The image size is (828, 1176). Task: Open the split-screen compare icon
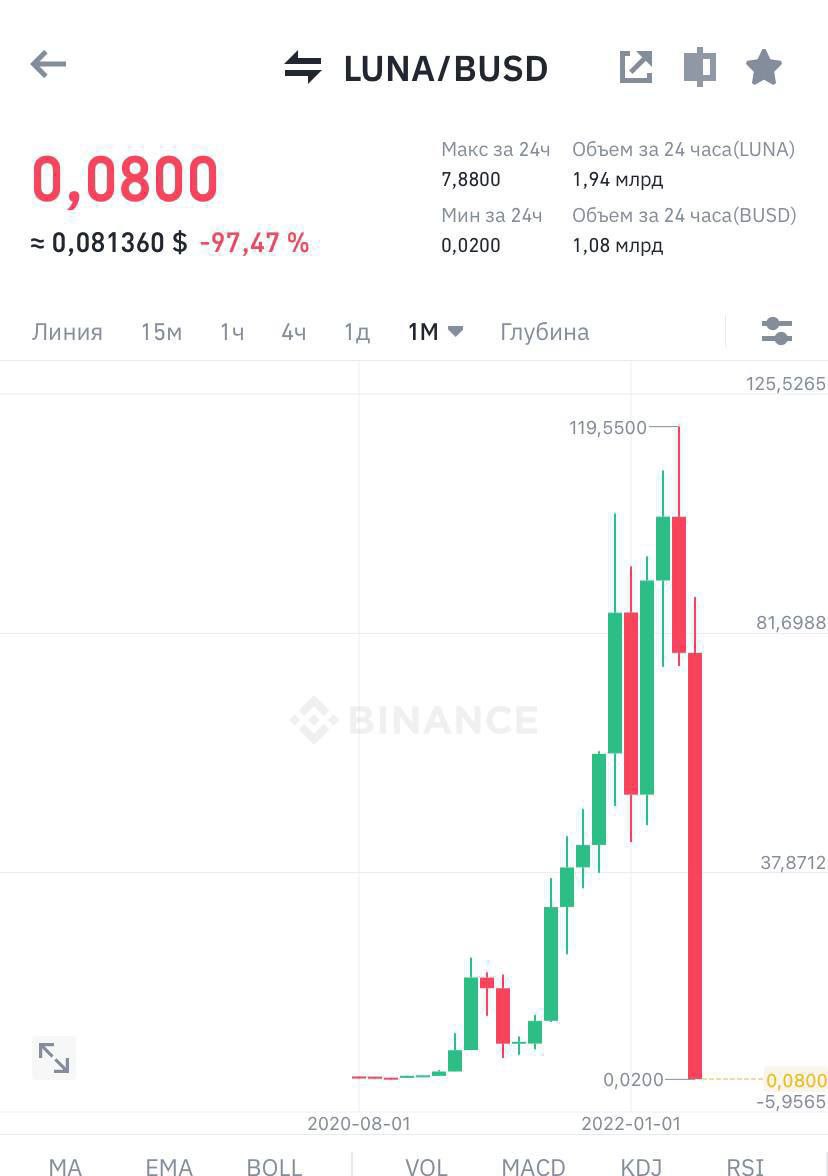coord(700,67)
